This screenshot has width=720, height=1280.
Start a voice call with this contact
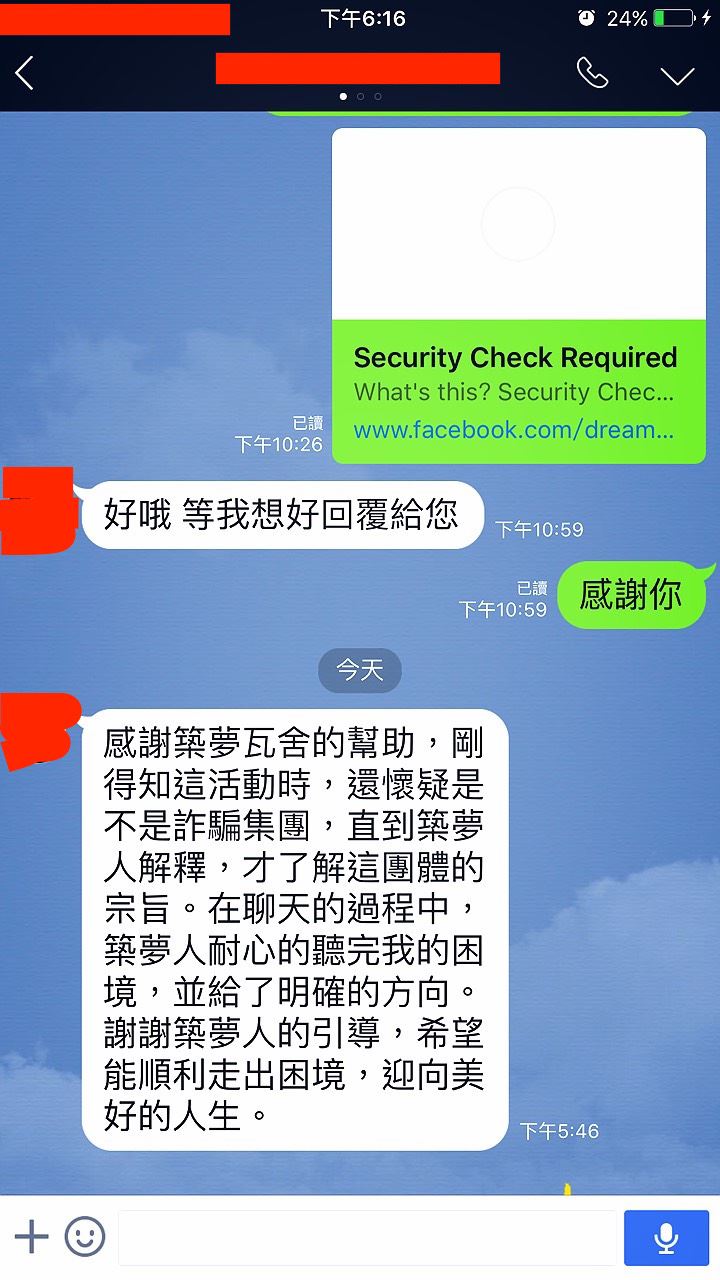point(592,74)
